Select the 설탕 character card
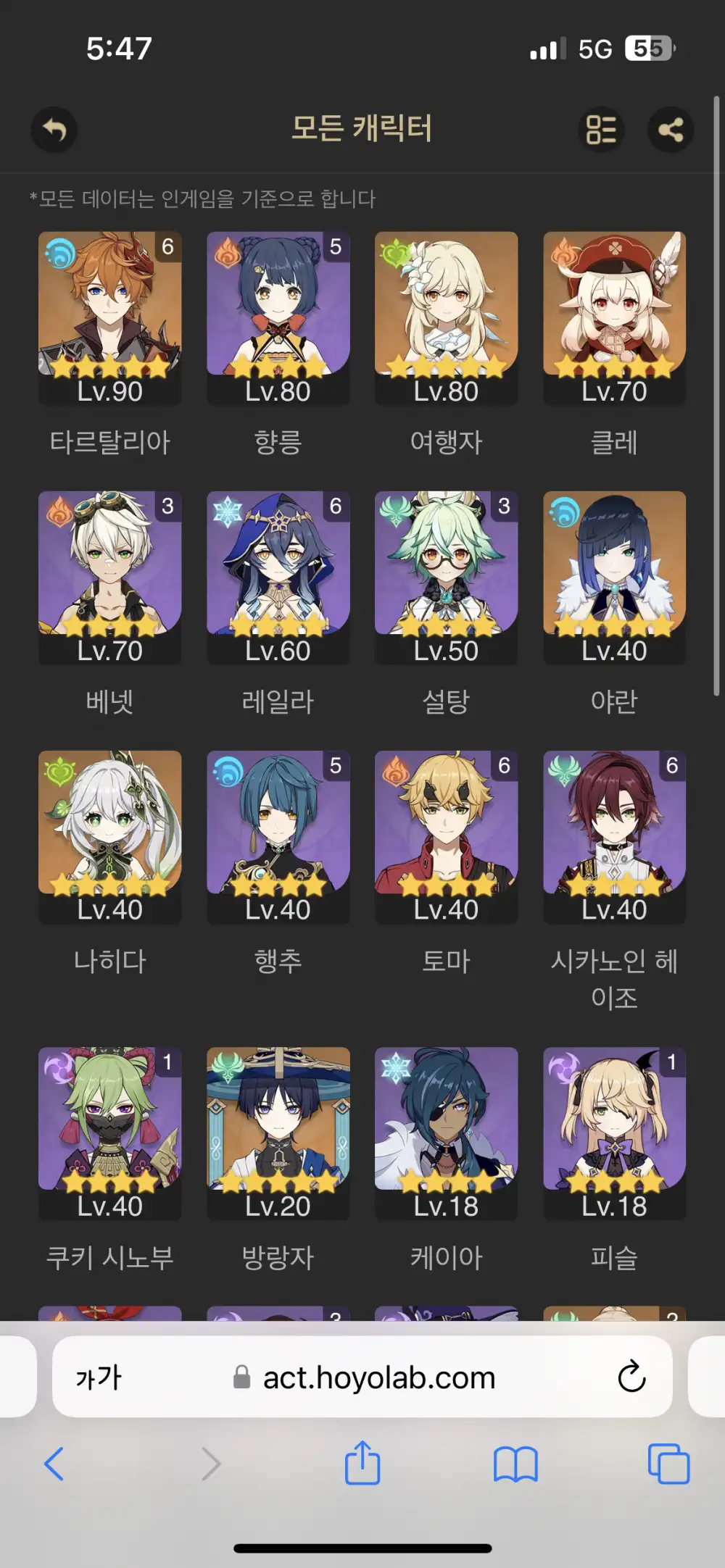This screenshot has height=1568, width=725. tap(447, 577)
